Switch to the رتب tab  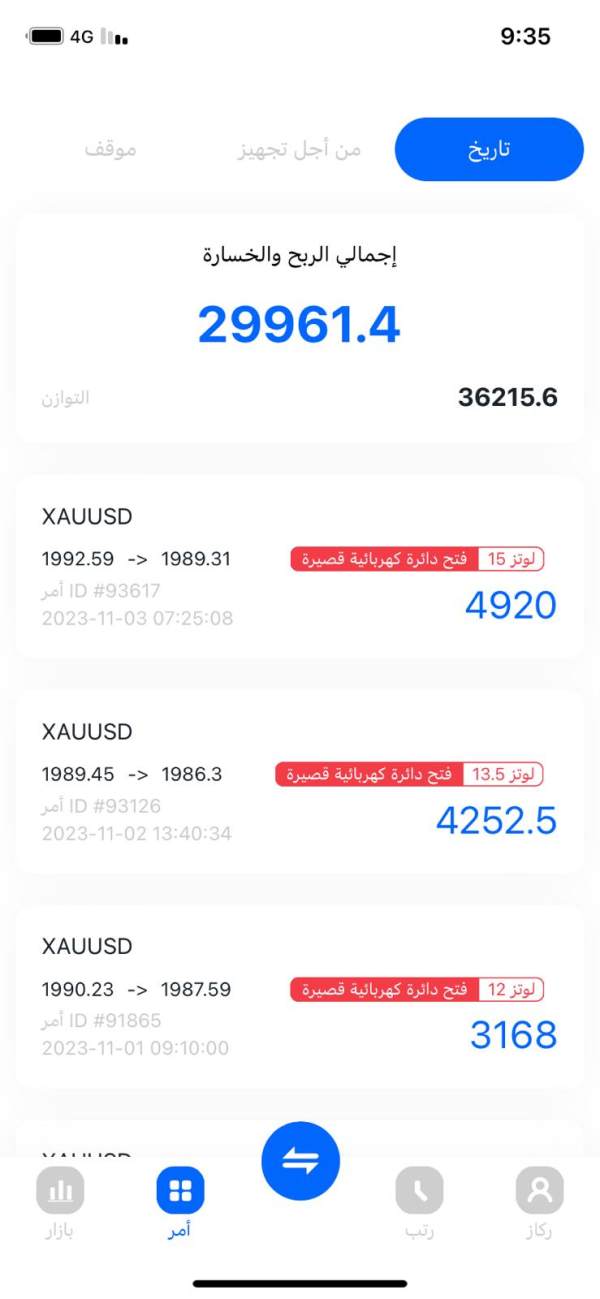pyautogui.click(x=419, y=1203)
